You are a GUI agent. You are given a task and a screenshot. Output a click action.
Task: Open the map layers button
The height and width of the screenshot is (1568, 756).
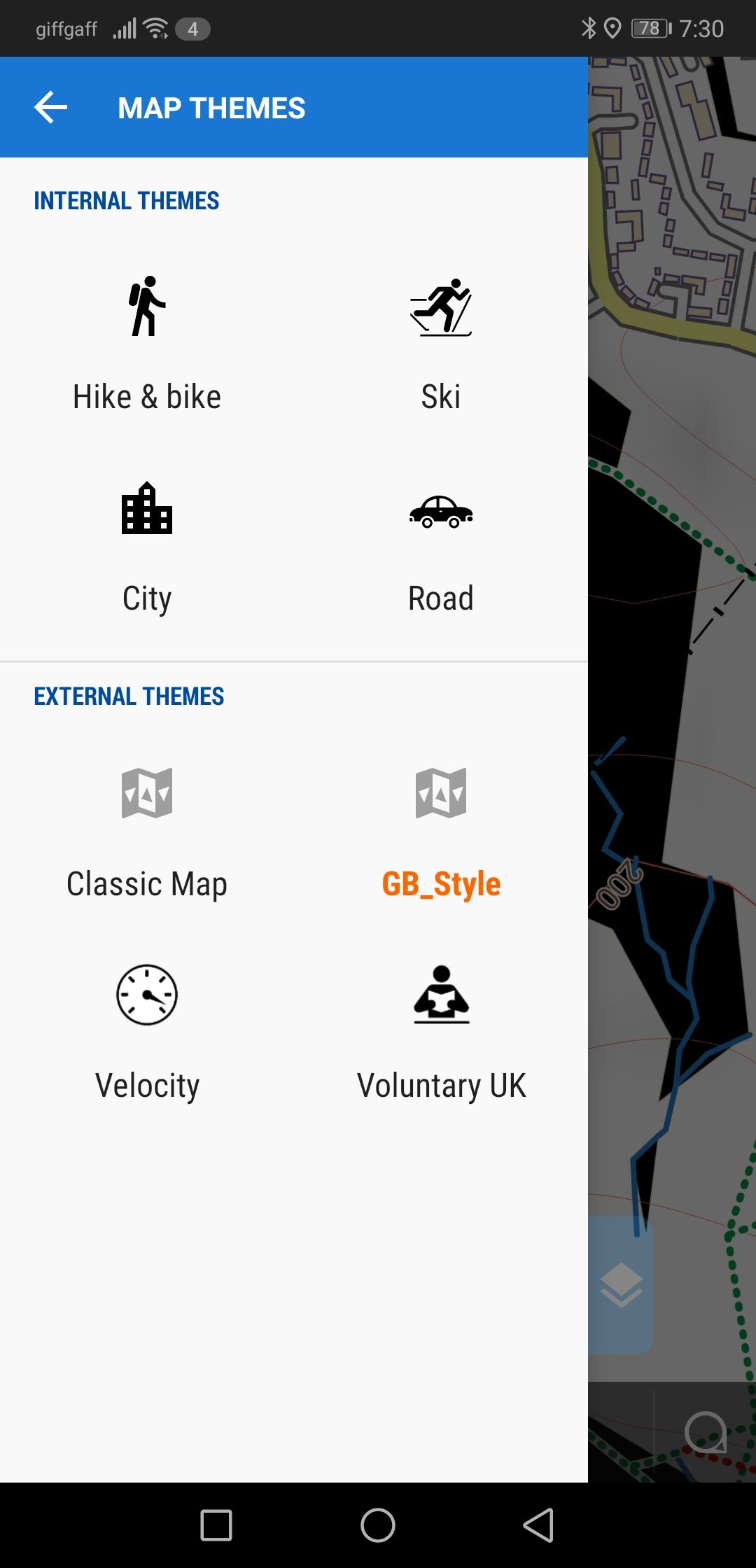pos(621,1285)
